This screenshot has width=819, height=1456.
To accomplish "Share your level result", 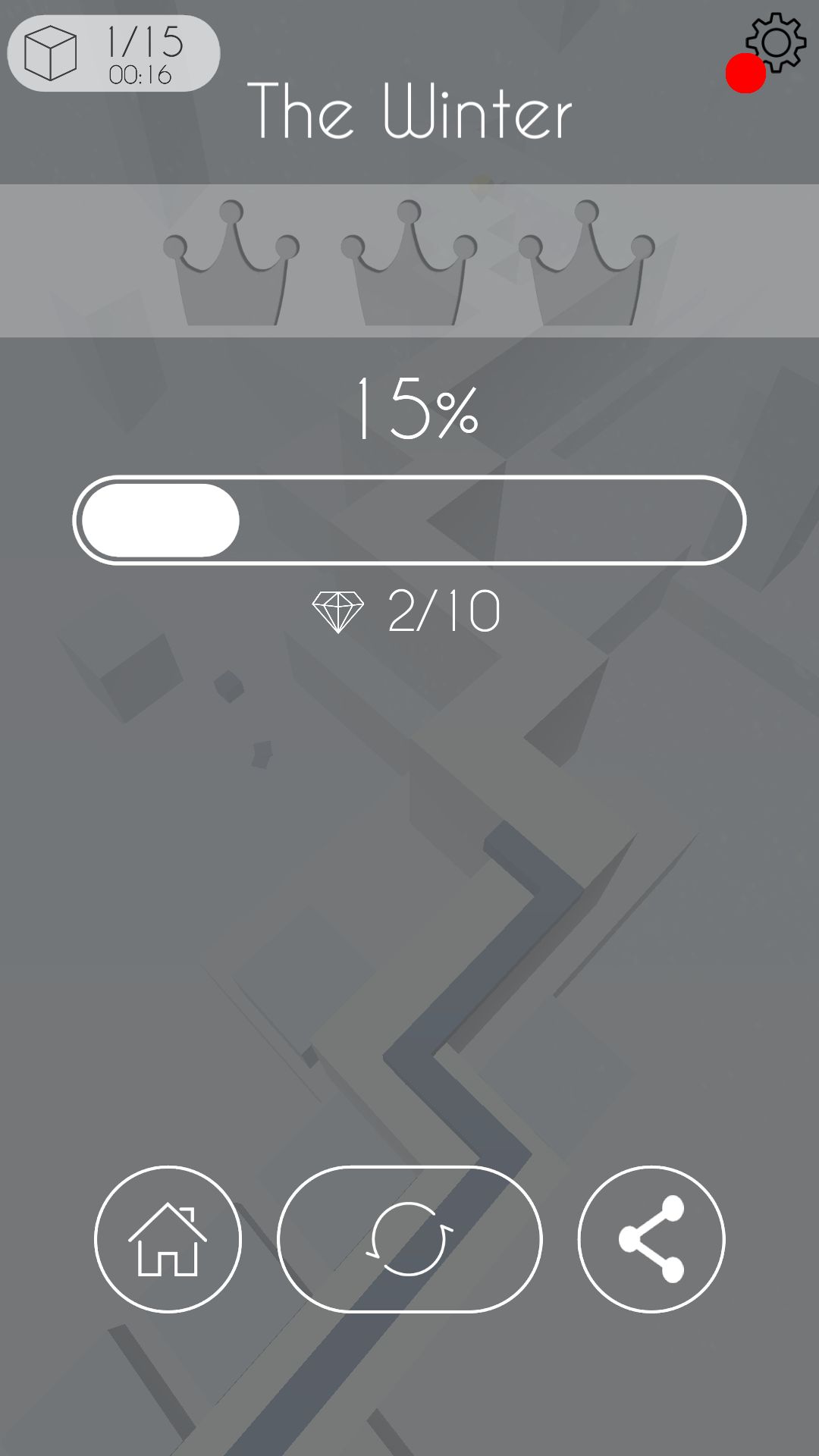I will 651,1239.
